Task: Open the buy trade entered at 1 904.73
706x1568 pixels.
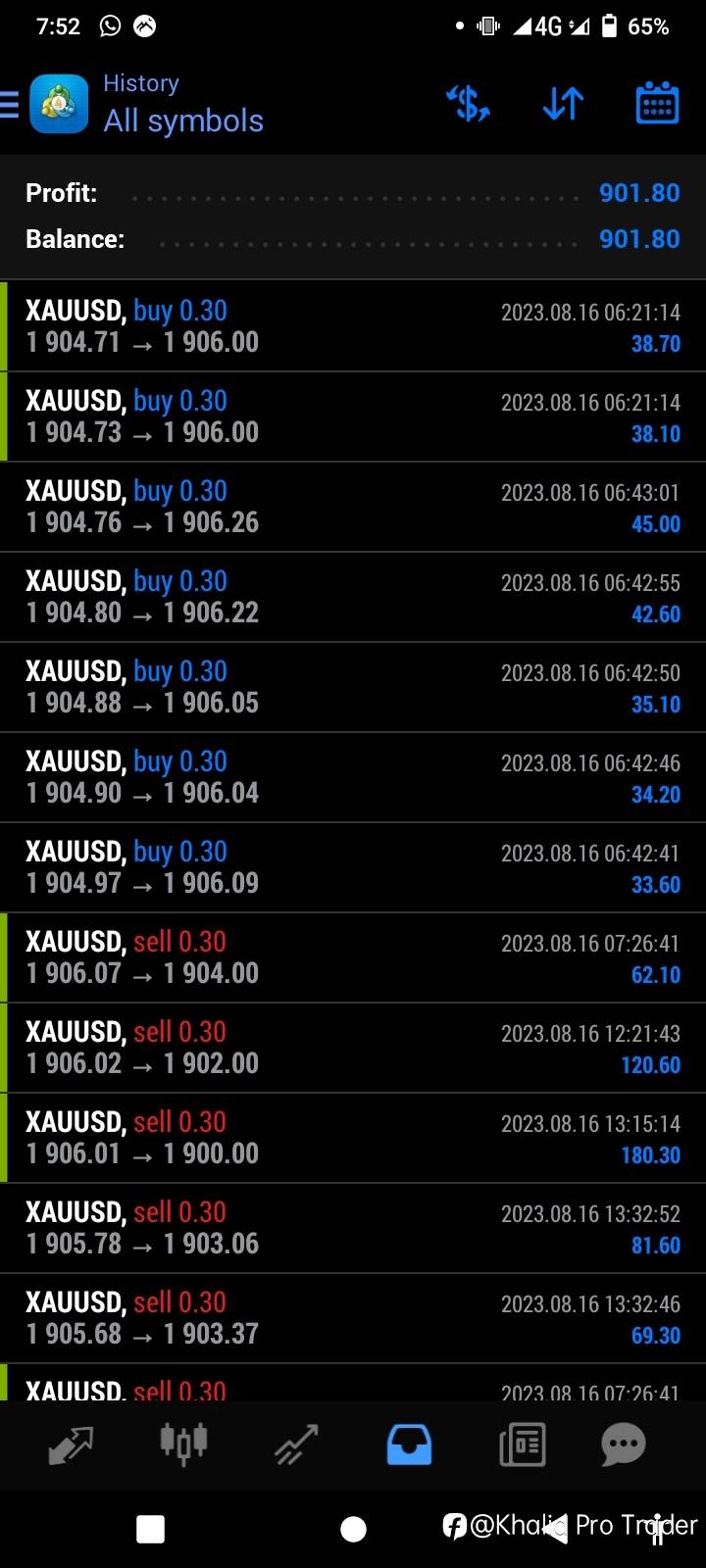Action: (353, 416)
